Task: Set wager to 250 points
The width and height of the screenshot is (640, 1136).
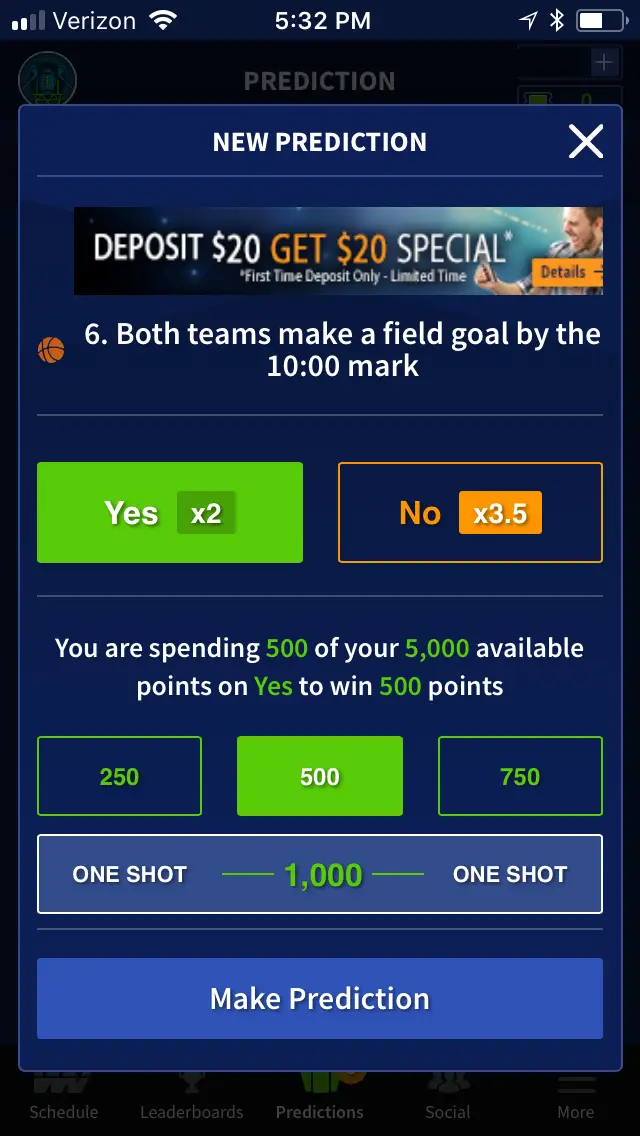Action: click(119, 776)
